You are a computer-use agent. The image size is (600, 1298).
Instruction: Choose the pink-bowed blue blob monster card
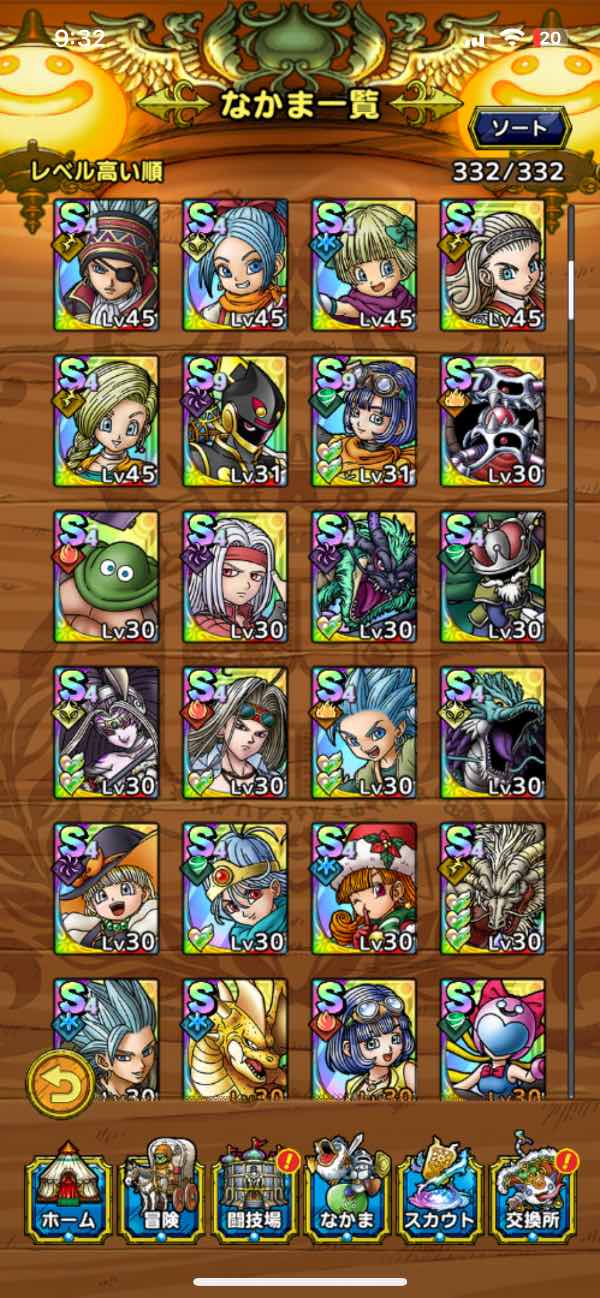click(x=493, y=1040)
